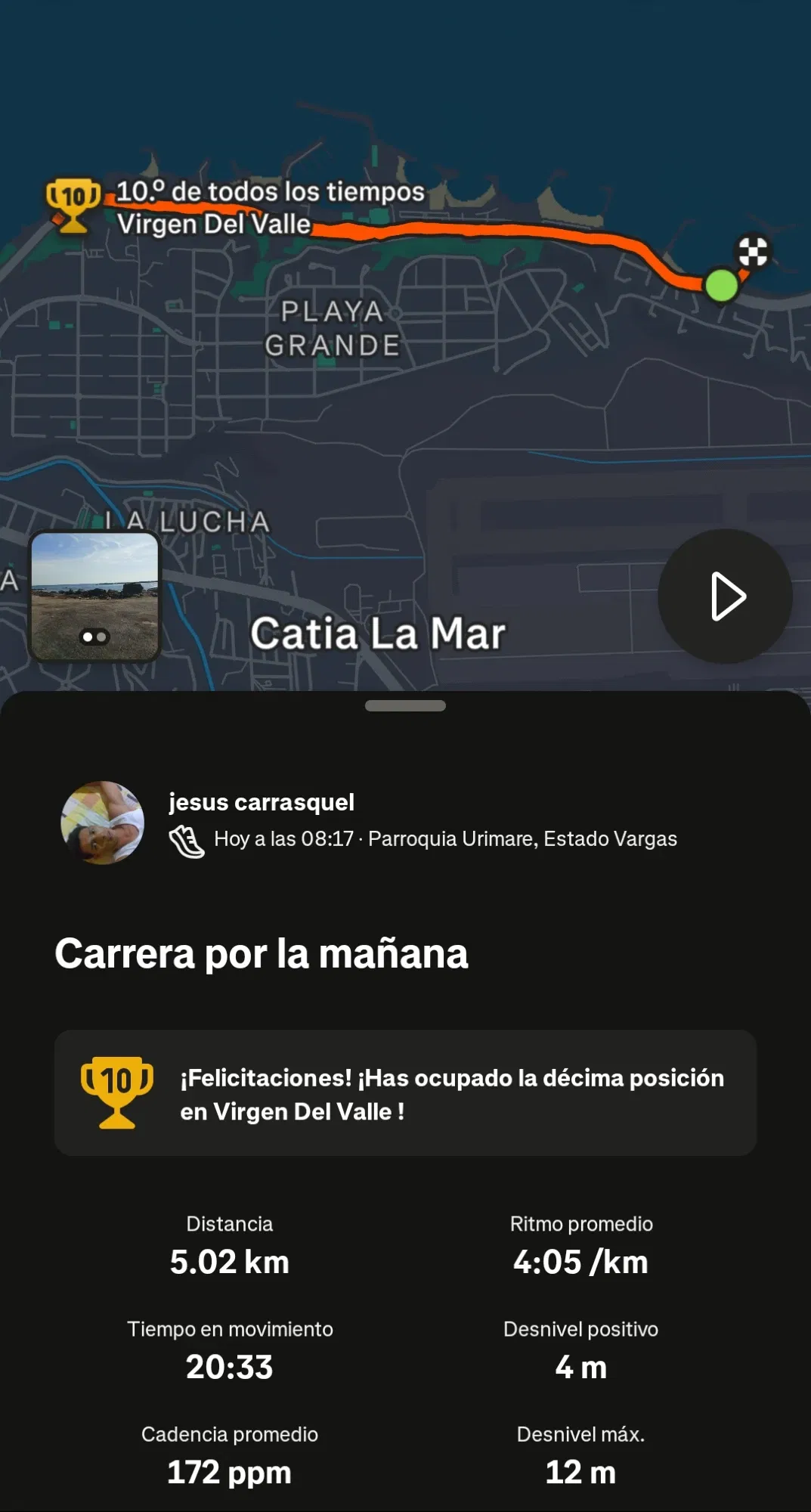Open the Virgen Del Valle congratulations card

coord(405,1093)
